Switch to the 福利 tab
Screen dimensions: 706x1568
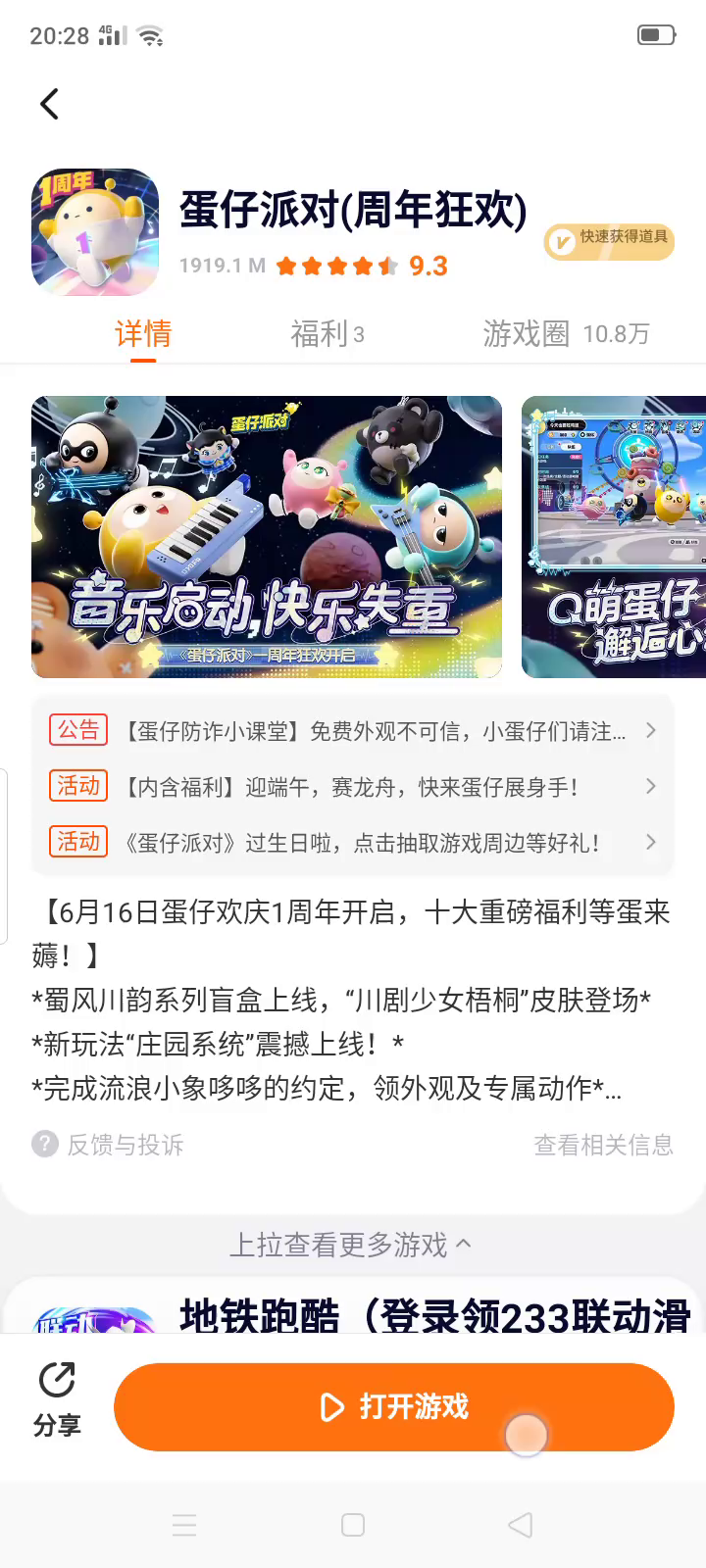pos(327,334)
